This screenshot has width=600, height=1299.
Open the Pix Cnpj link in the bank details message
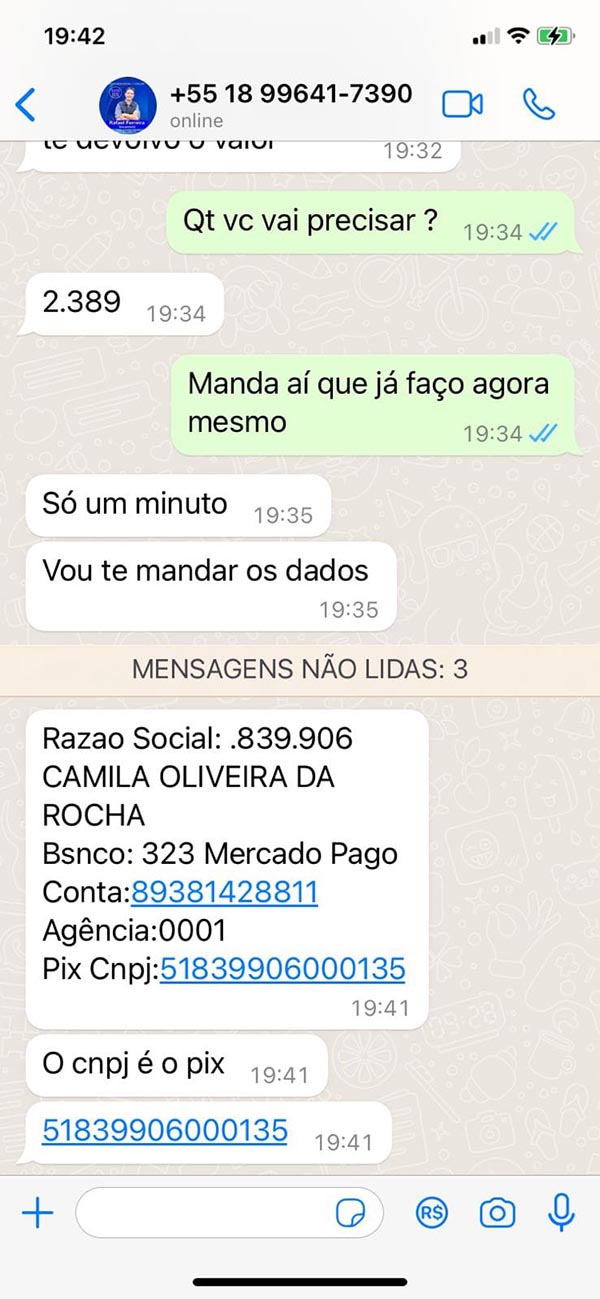point(282,968)
